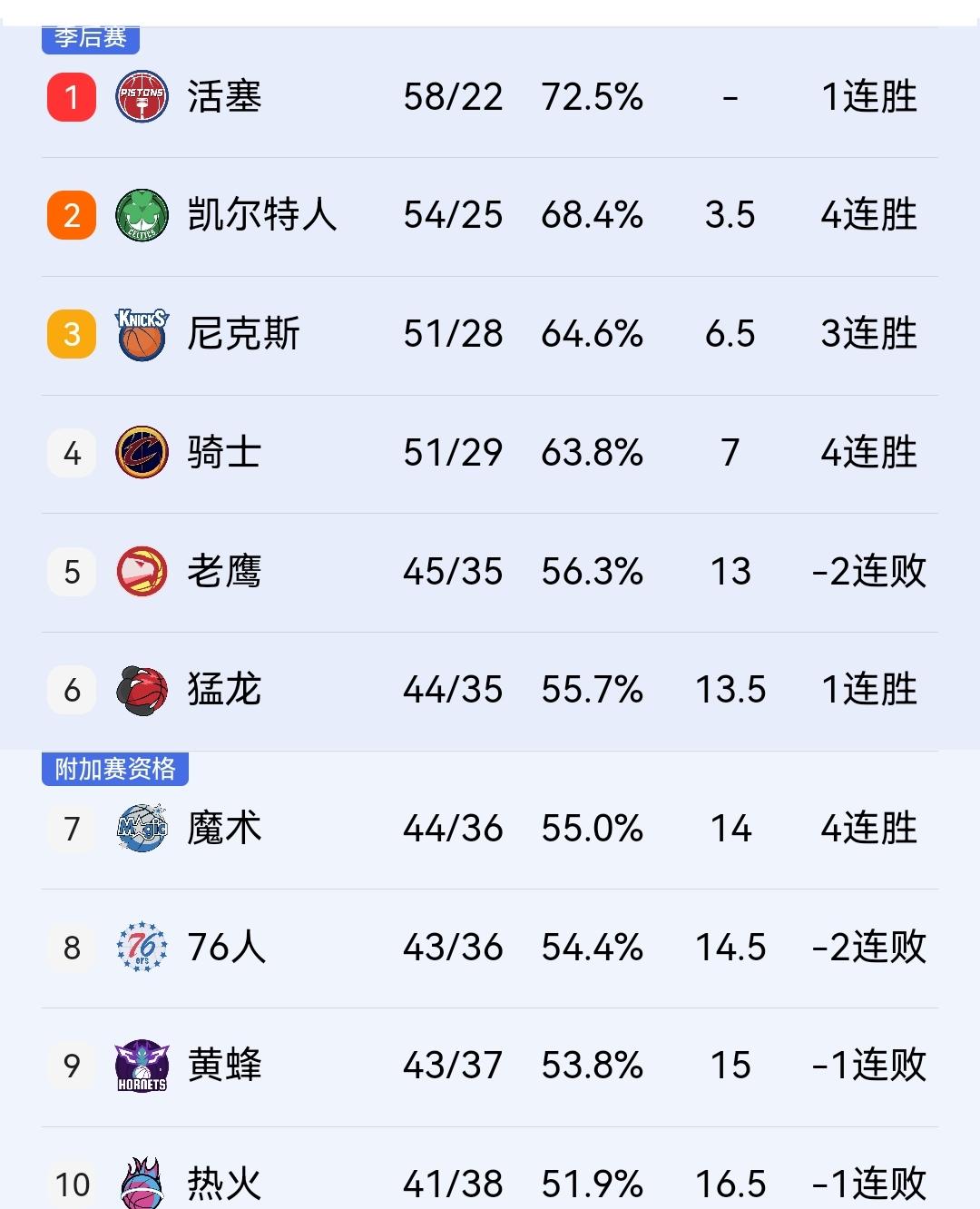Click the Celtics (凯尔特人) team logo
The image size is (980, 1209).
pyautogui.click(x=141, y=216)
